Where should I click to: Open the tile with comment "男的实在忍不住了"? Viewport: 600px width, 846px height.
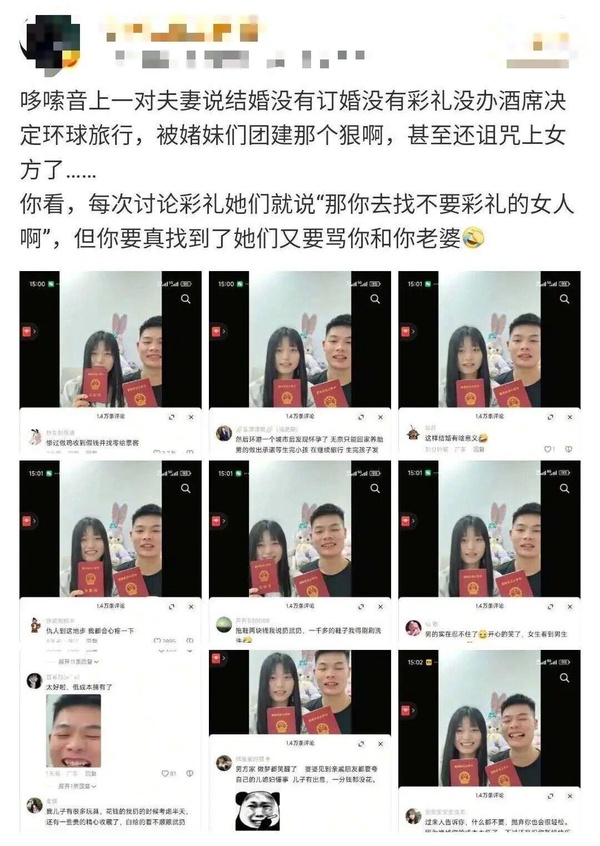click(489, 552)
